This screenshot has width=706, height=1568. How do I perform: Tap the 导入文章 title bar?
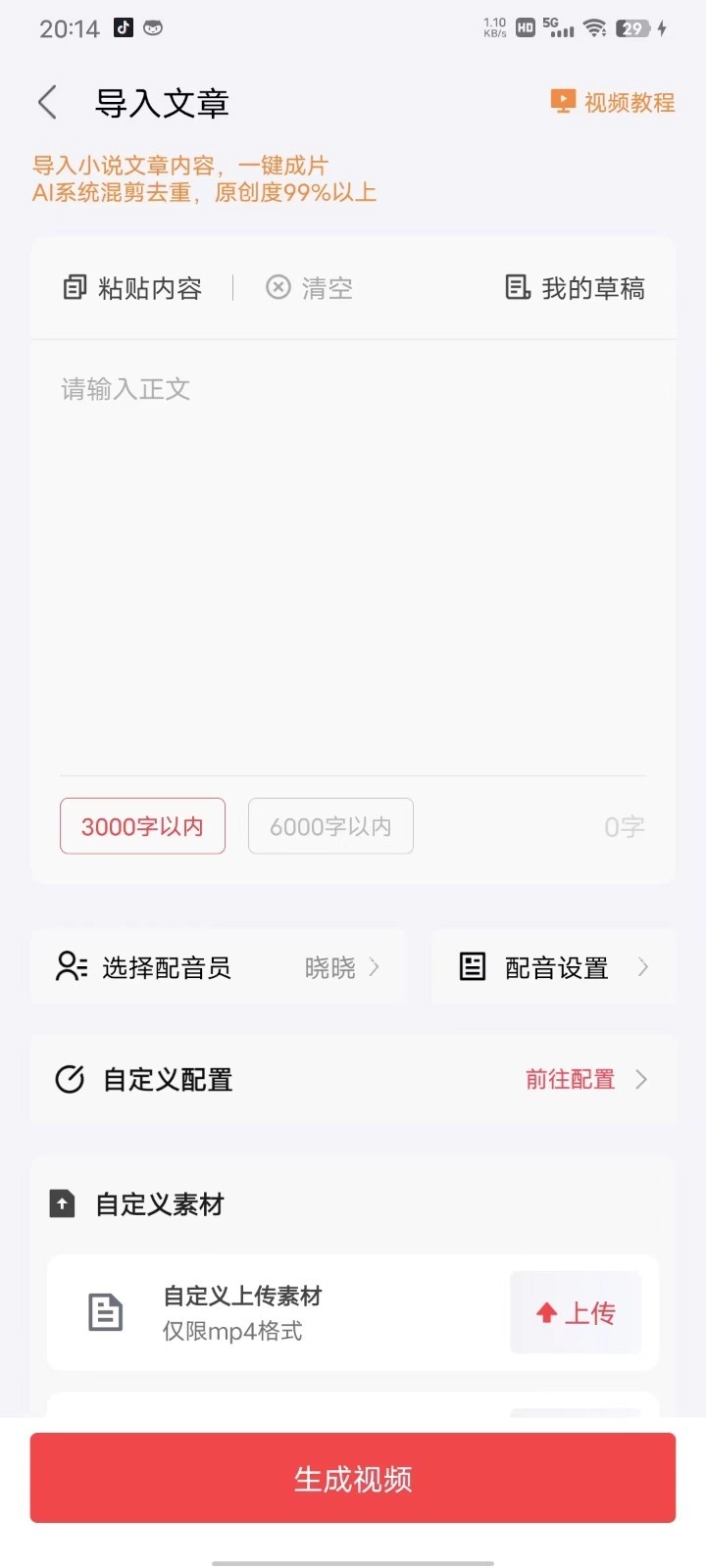(x=162, y=102)
